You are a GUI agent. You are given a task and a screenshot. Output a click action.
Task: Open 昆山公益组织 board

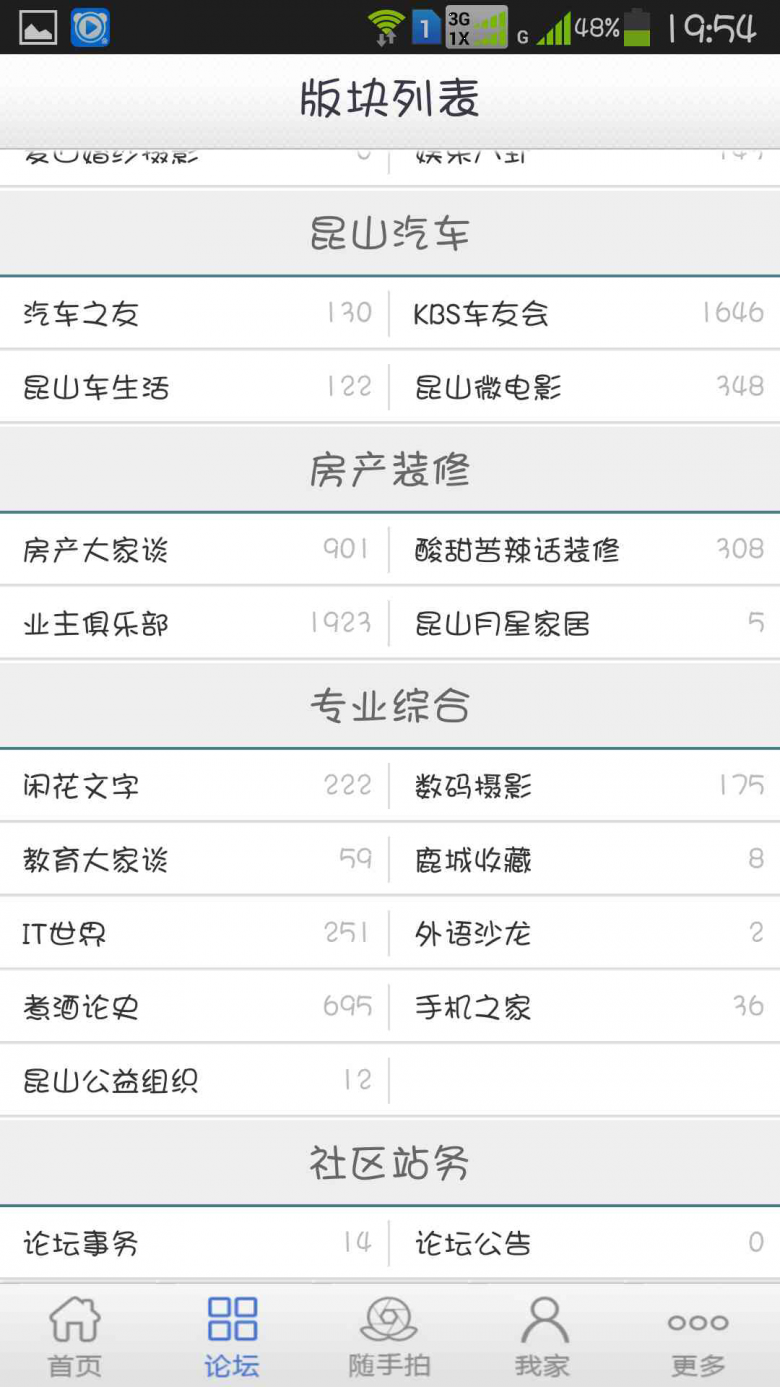pos(194,1081)
